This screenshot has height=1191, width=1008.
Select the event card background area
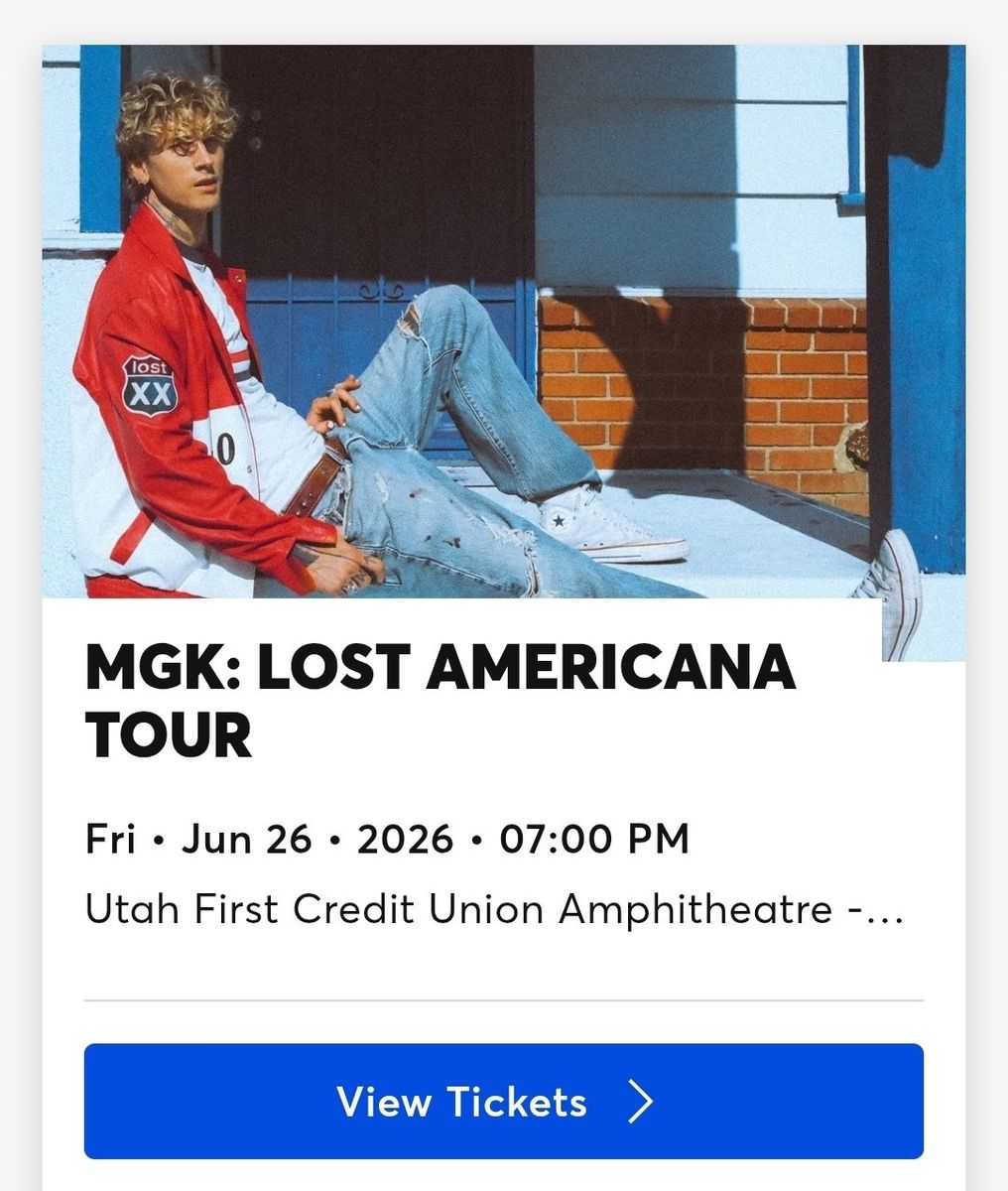point(504,963)
